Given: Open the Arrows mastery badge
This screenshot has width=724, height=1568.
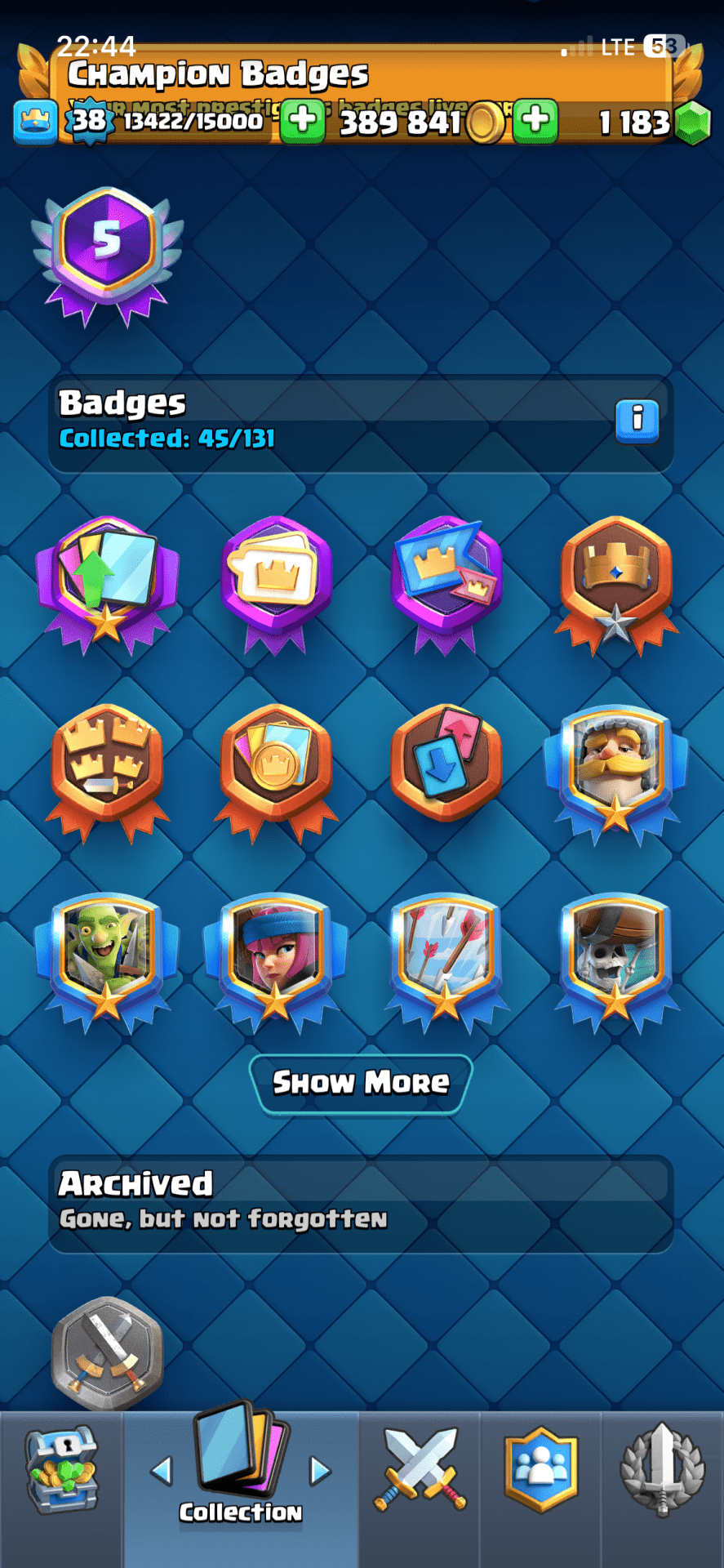Looking at the screenshot, I should 446,957.
